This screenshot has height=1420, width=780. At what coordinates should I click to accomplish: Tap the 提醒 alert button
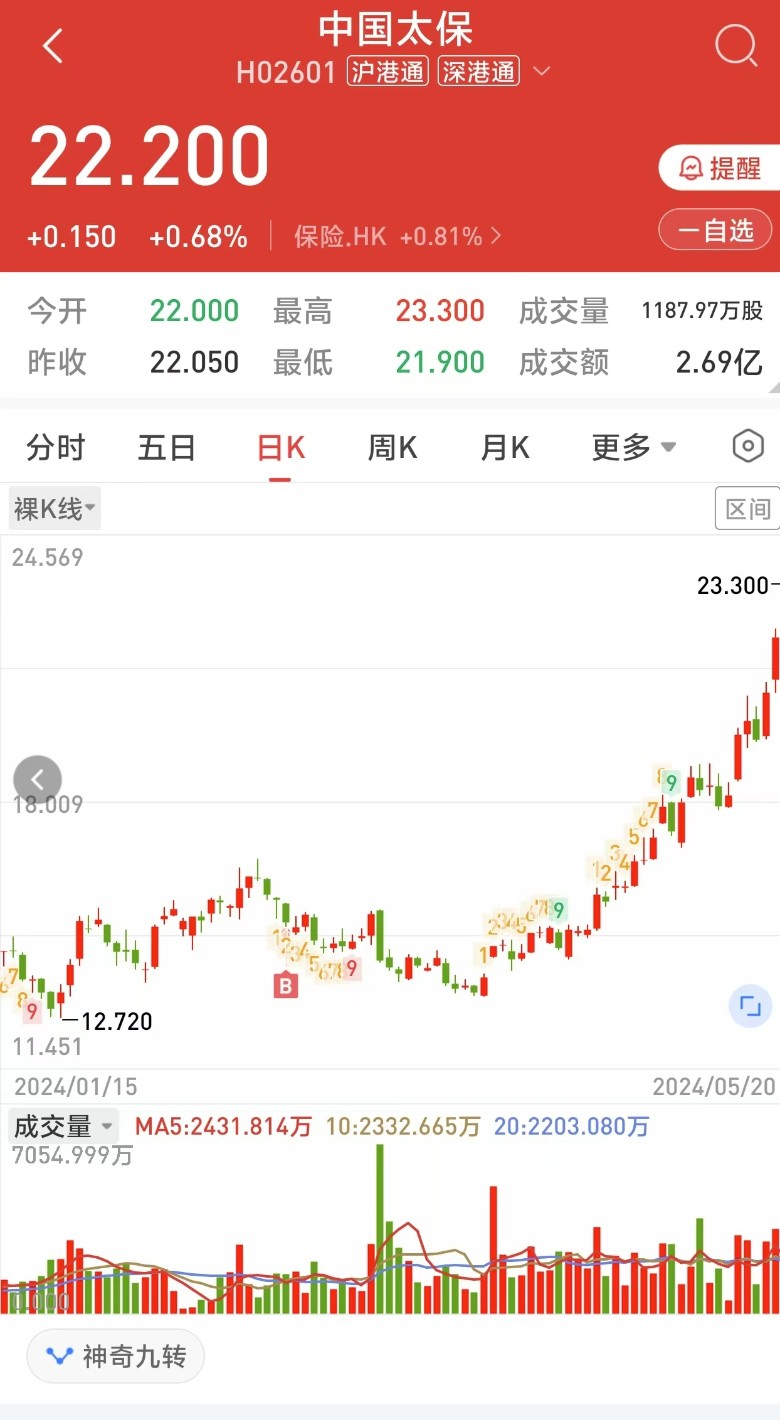[x=718, y=168]
